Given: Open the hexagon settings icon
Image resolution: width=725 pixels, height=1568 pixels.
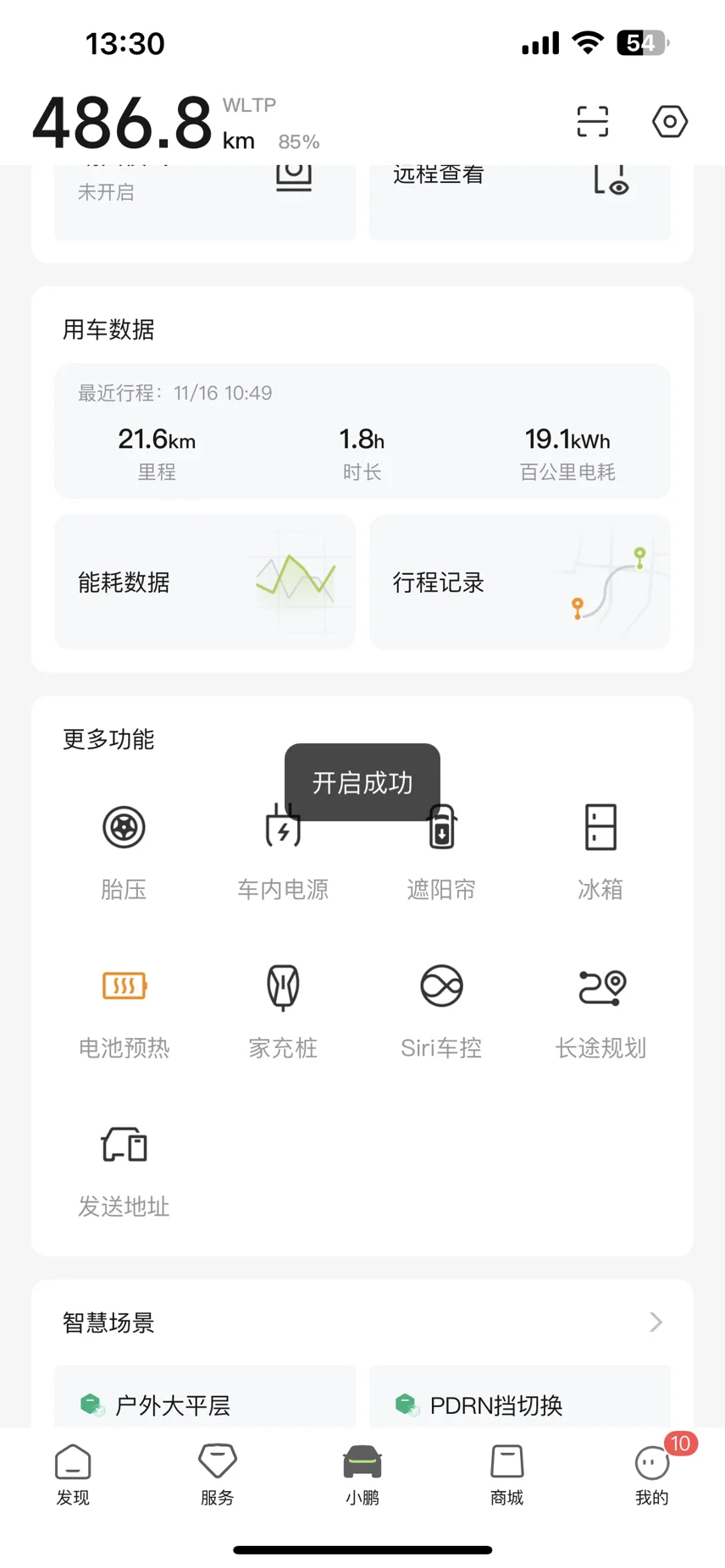Looking at the screenshot, I should click(x=669, y=121).
